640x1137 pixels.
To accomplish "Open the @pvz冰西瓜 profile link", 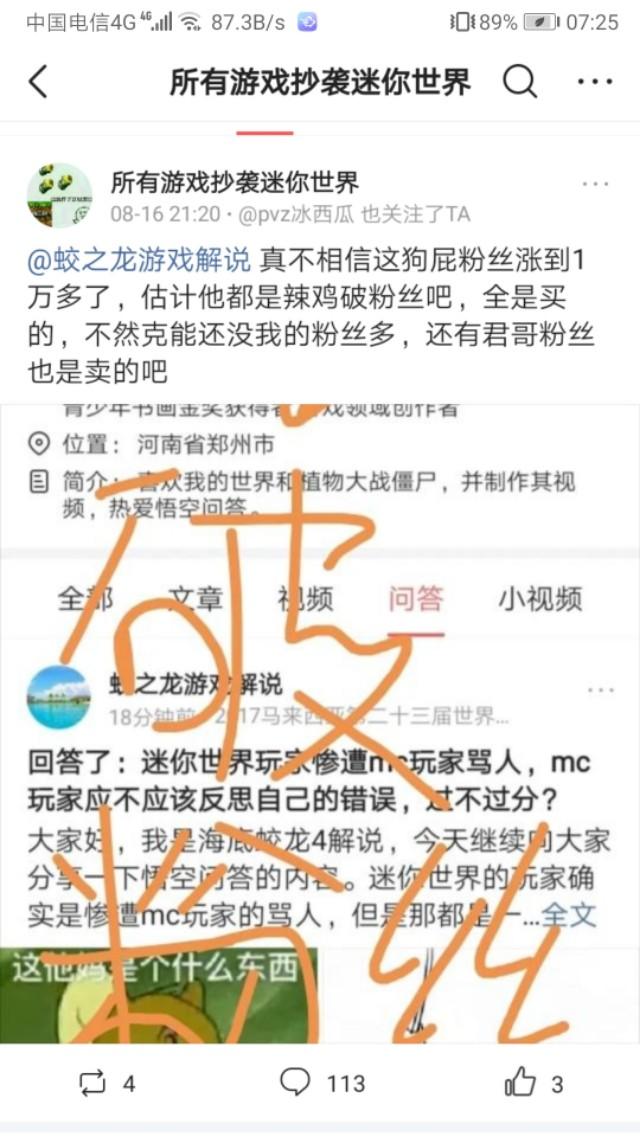I will (x=296, y=214).
